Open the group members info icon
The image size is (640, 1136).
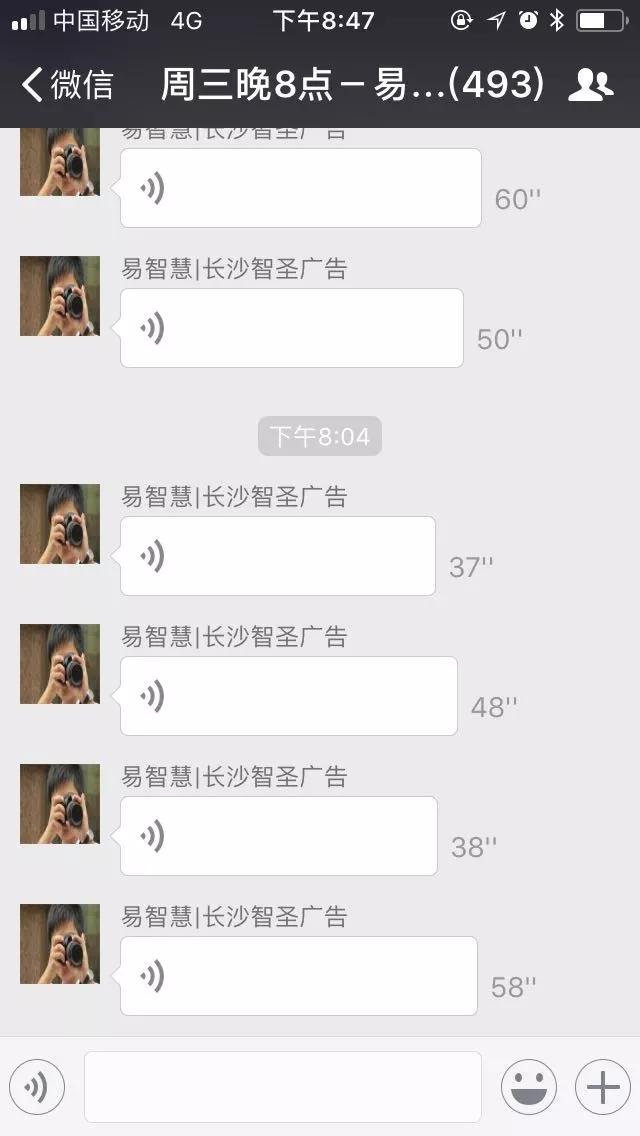(590, 86)
